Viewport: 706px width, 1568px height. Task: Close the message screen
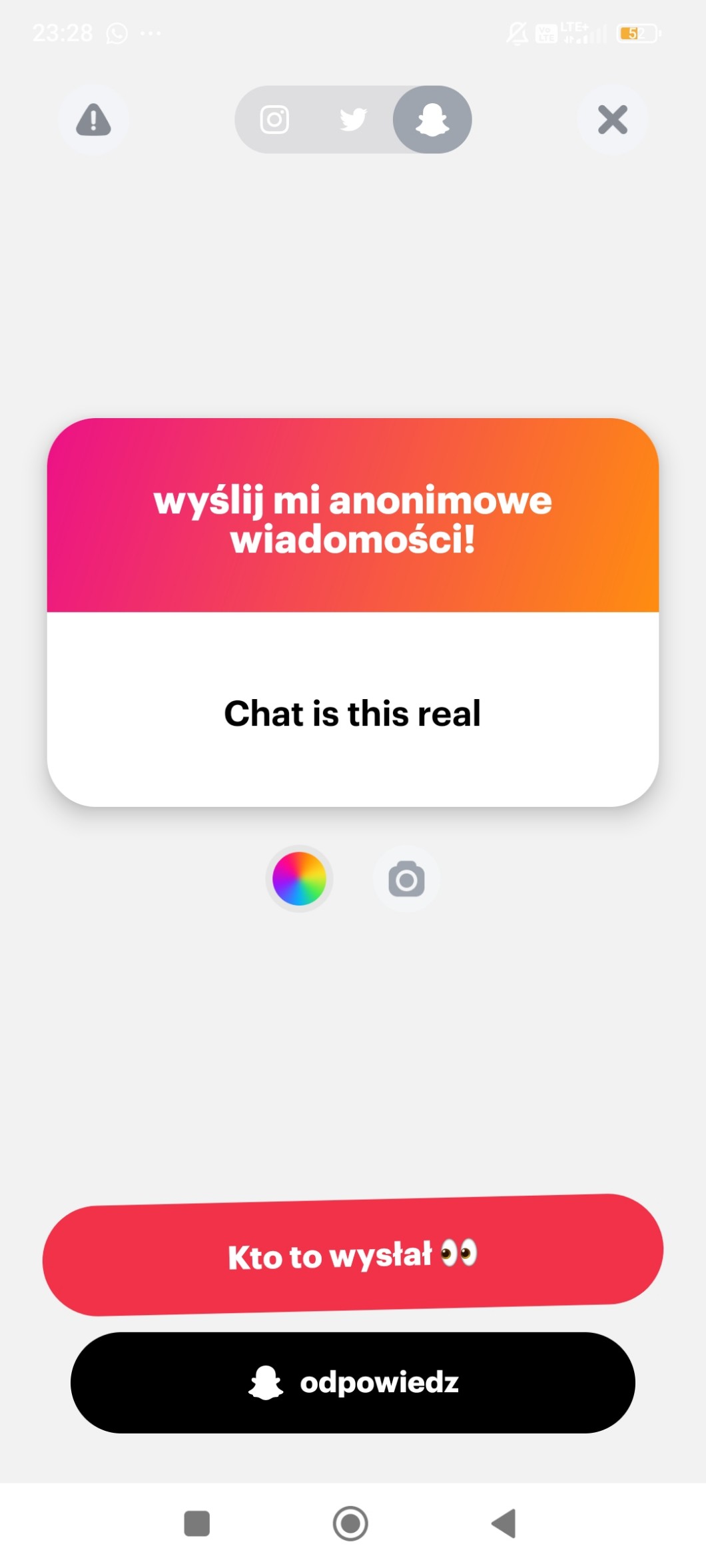(x=612, y=120)
